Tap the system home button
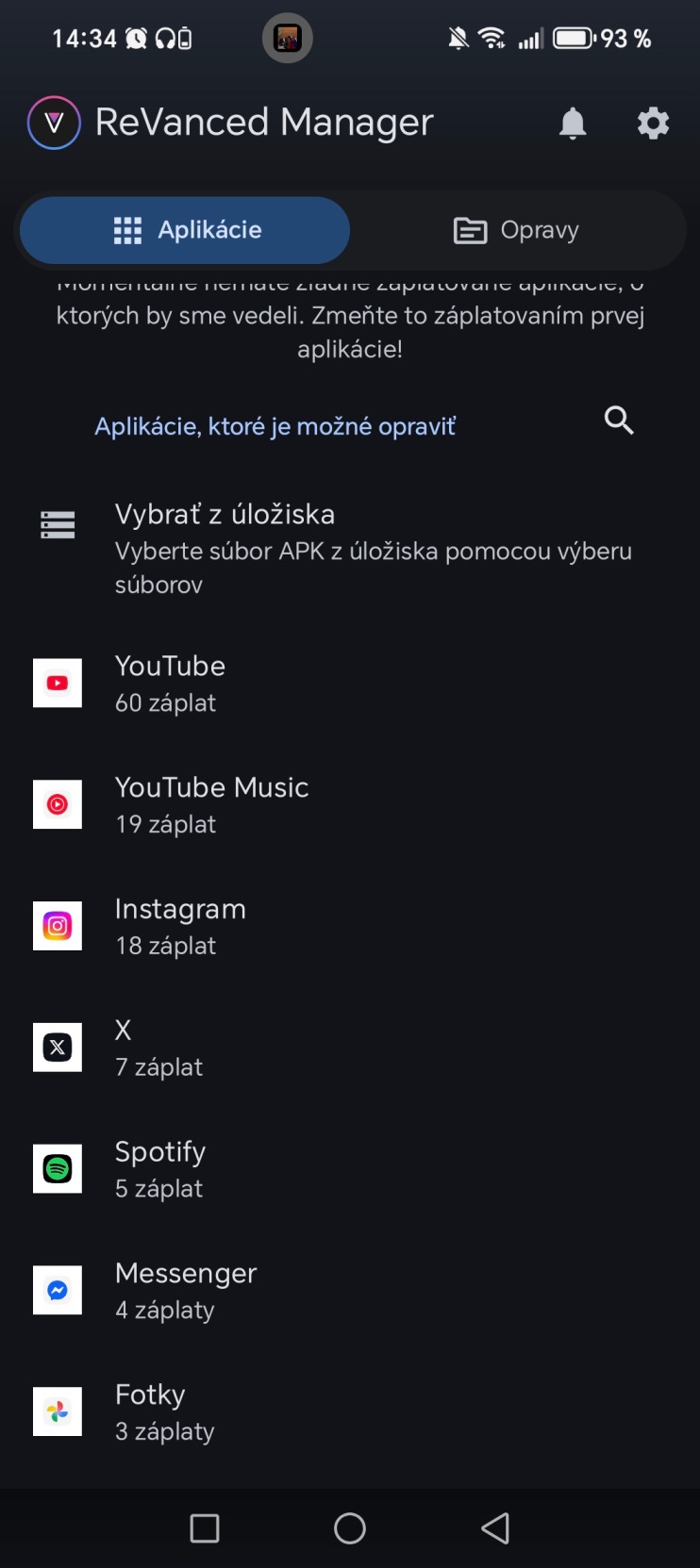Screen dimensions: 700x1568 tap(350, 1528)
